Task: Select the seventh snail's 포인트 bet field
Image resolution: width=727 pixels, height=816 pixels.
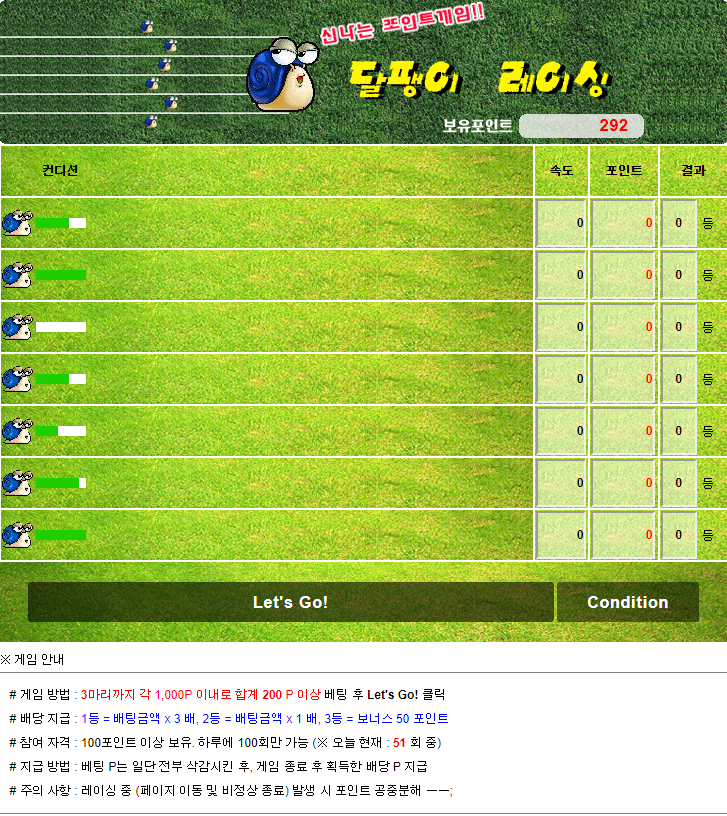Action: [623, 535]
